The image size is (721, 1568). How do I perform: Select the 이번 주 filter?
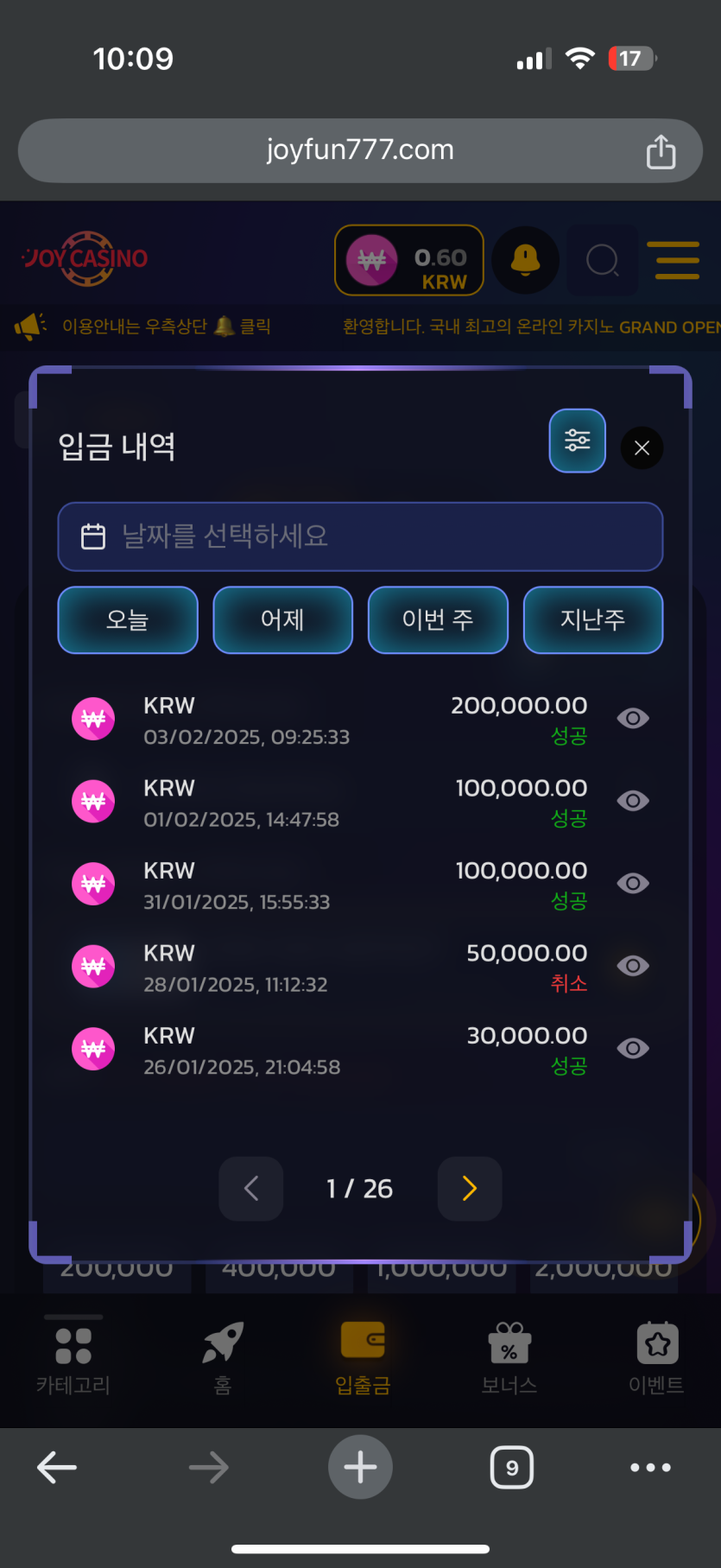(x=438, y=619)
